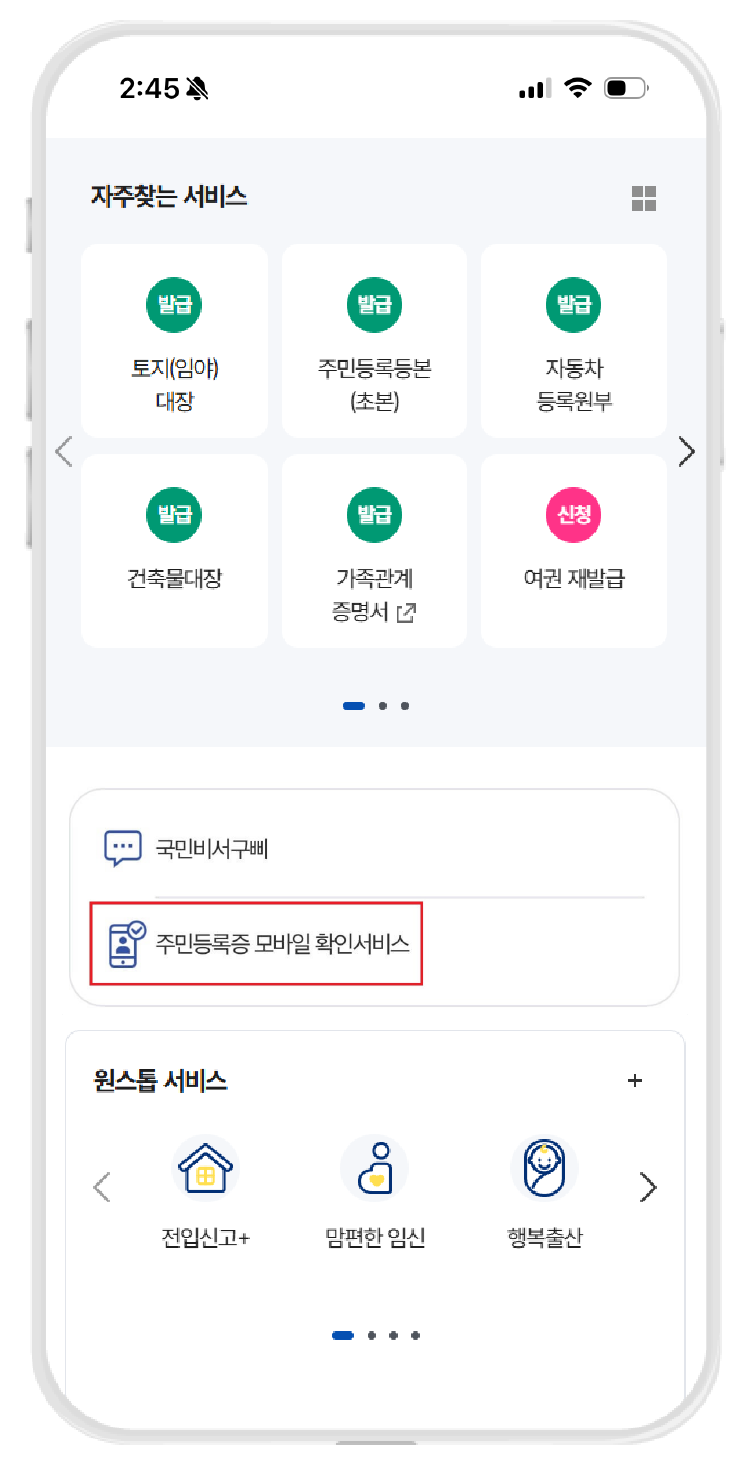The image size is (751, 1469).
Task: Expand 원스톱 서비스 with the plus icon
Action: [634, 1081]
